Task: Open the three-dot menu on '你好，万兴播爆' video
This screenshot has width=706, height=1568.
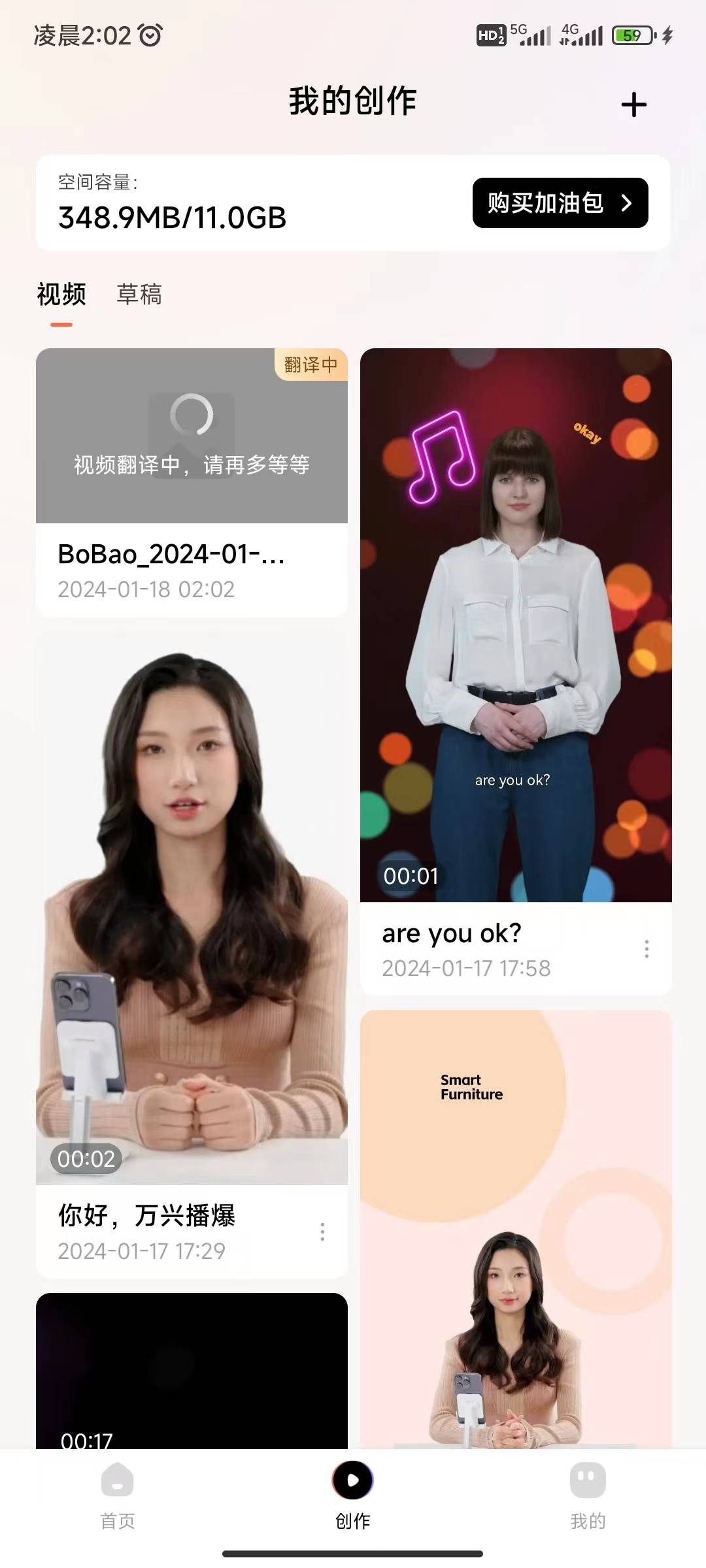Action: [x=322, y=1232]
